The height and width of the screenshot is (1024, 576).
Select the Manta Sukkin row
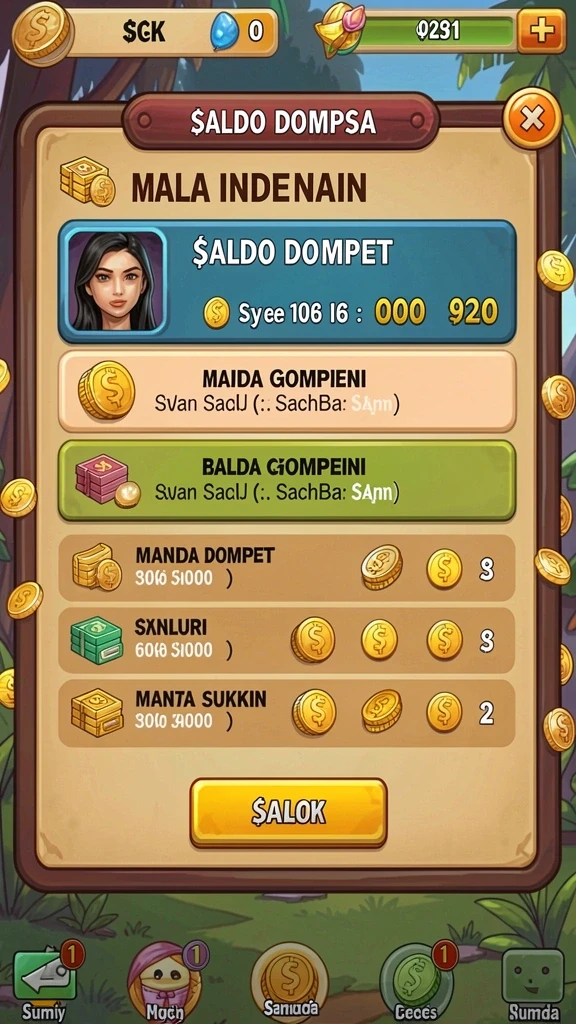(287, 712)
